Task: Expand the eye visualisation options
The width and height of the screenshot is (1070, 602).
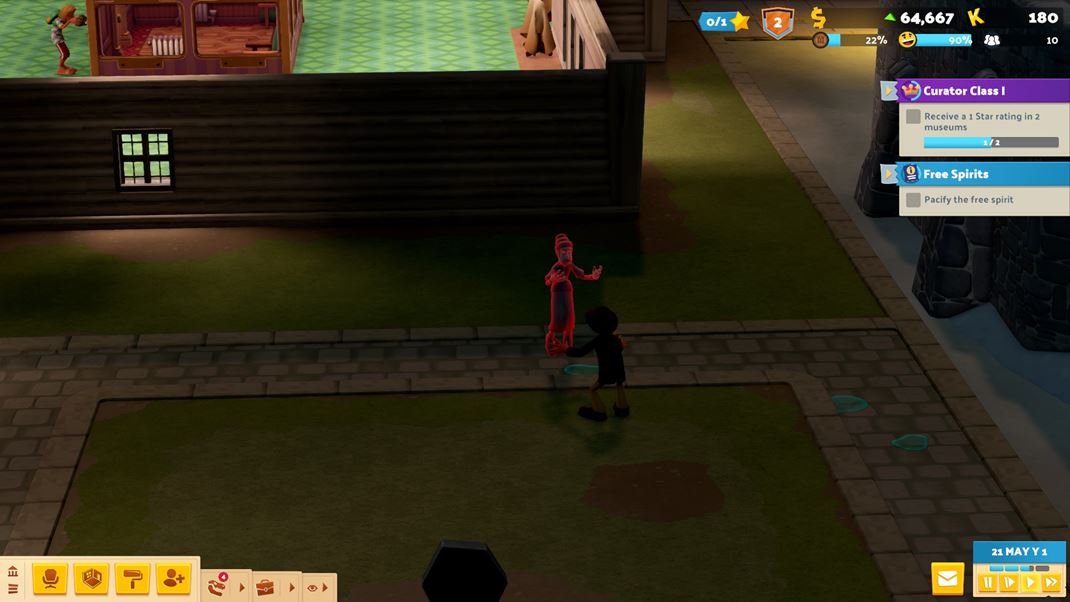Action: click(325, 588)
